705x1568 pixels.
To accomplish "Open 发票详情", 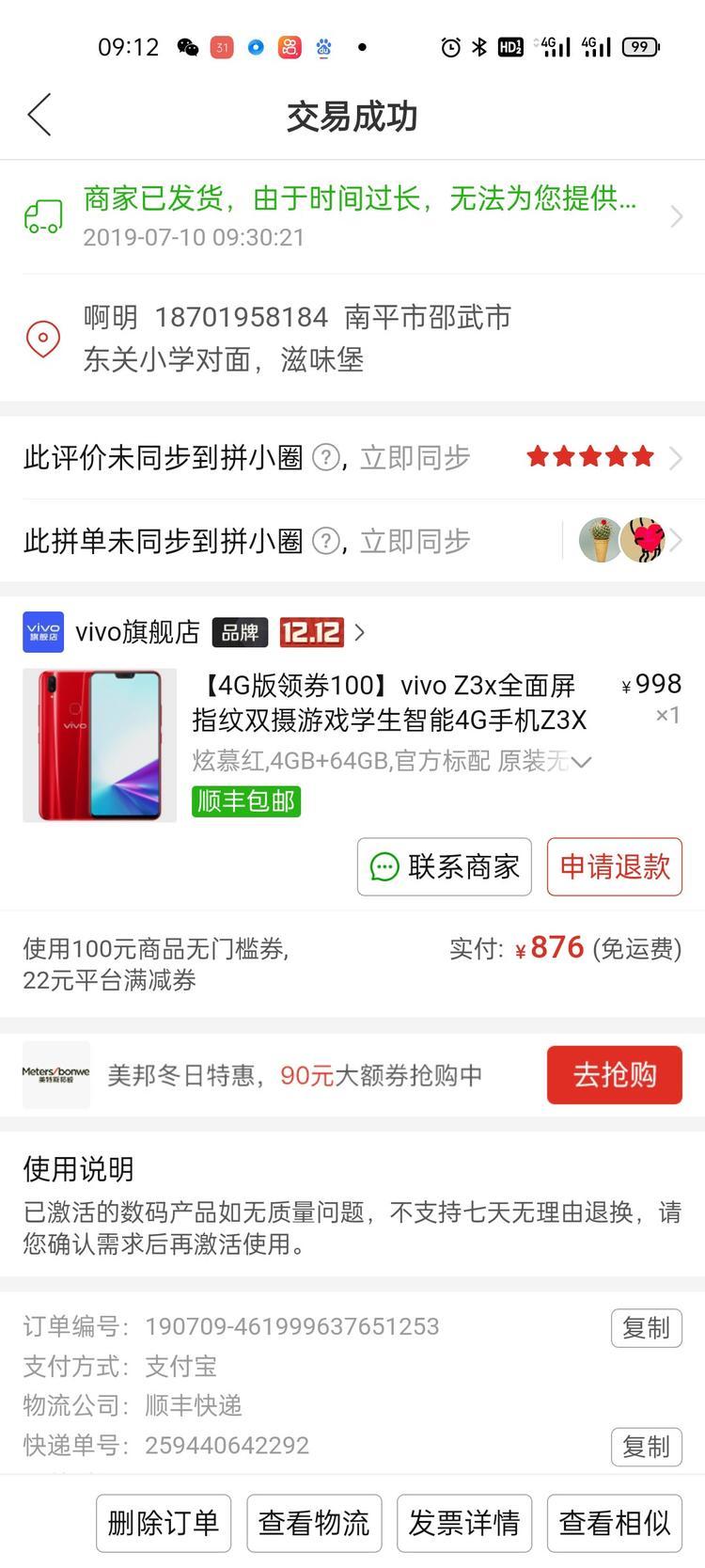I will (x=464, y=1523).
